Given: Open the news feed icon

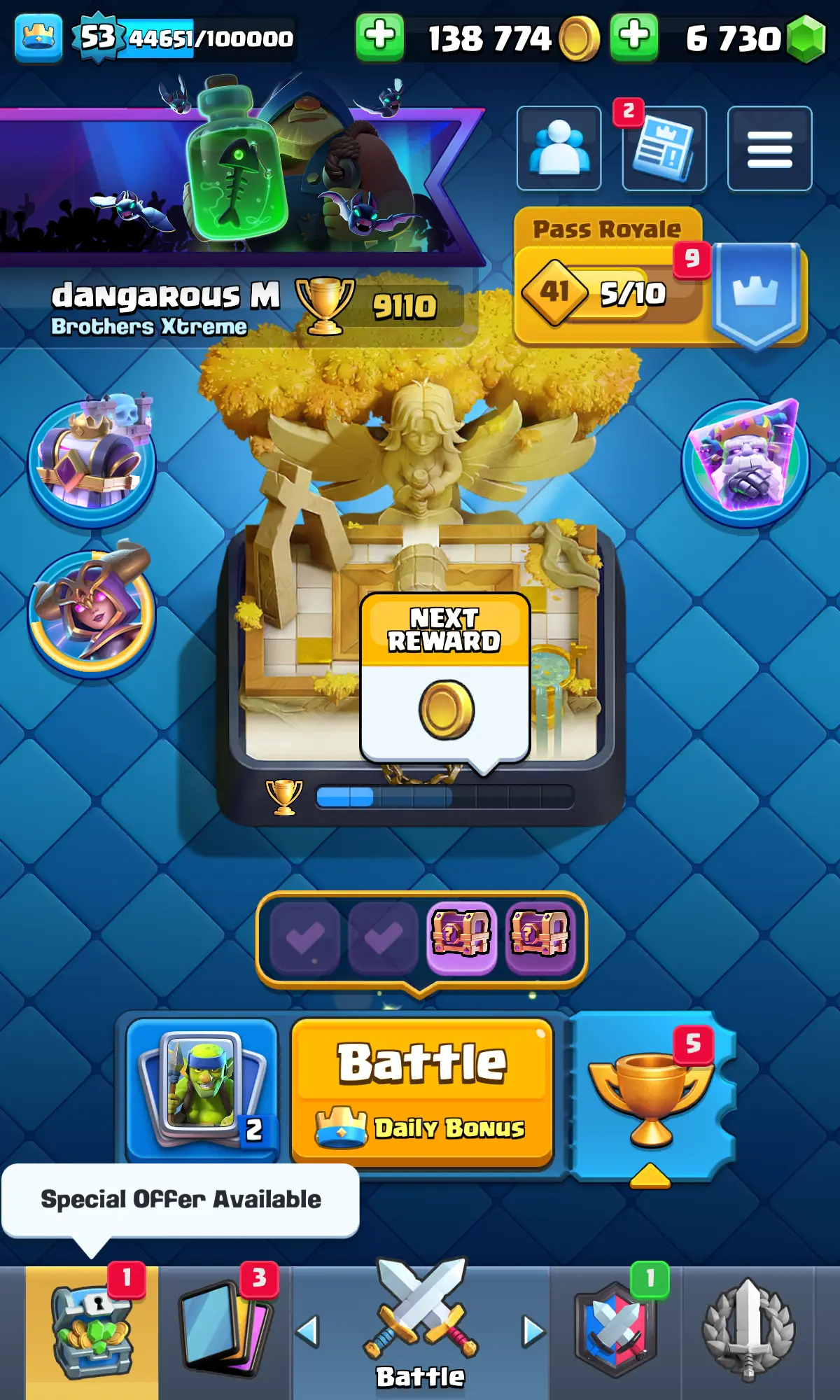Looking at the screenshot, I should coord(664,148).
